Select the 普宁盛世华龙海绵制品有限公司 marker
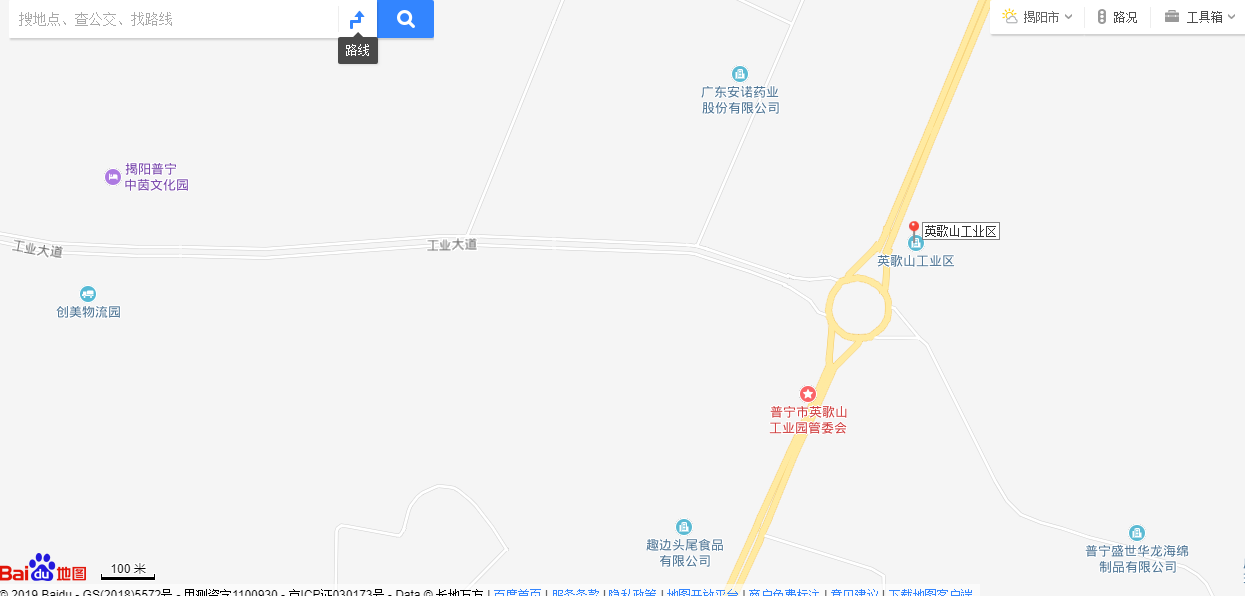 click(1137, 533)
